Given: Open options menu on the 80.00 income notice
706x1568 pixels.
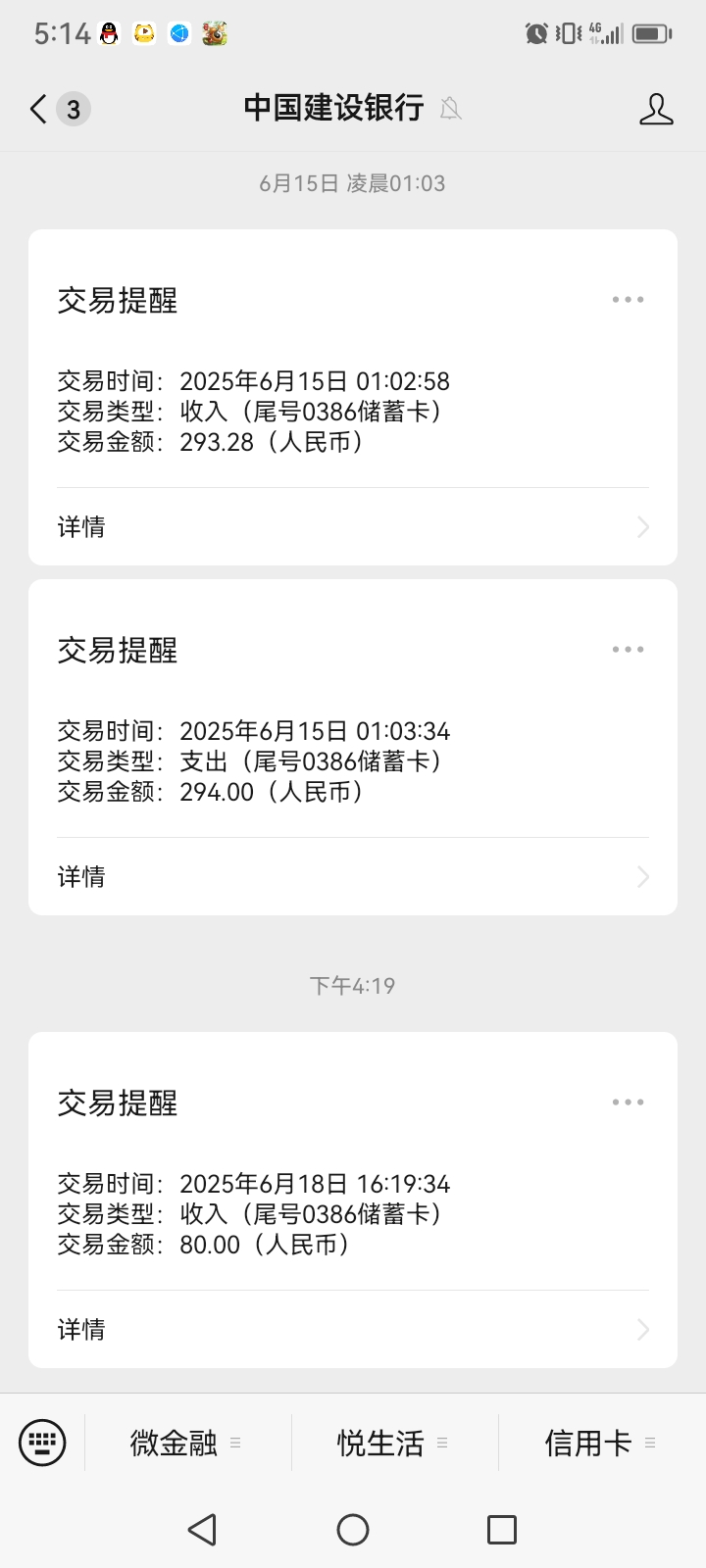Looking at the screenshot, I should pyautogui.click(x=628, y=1102).
